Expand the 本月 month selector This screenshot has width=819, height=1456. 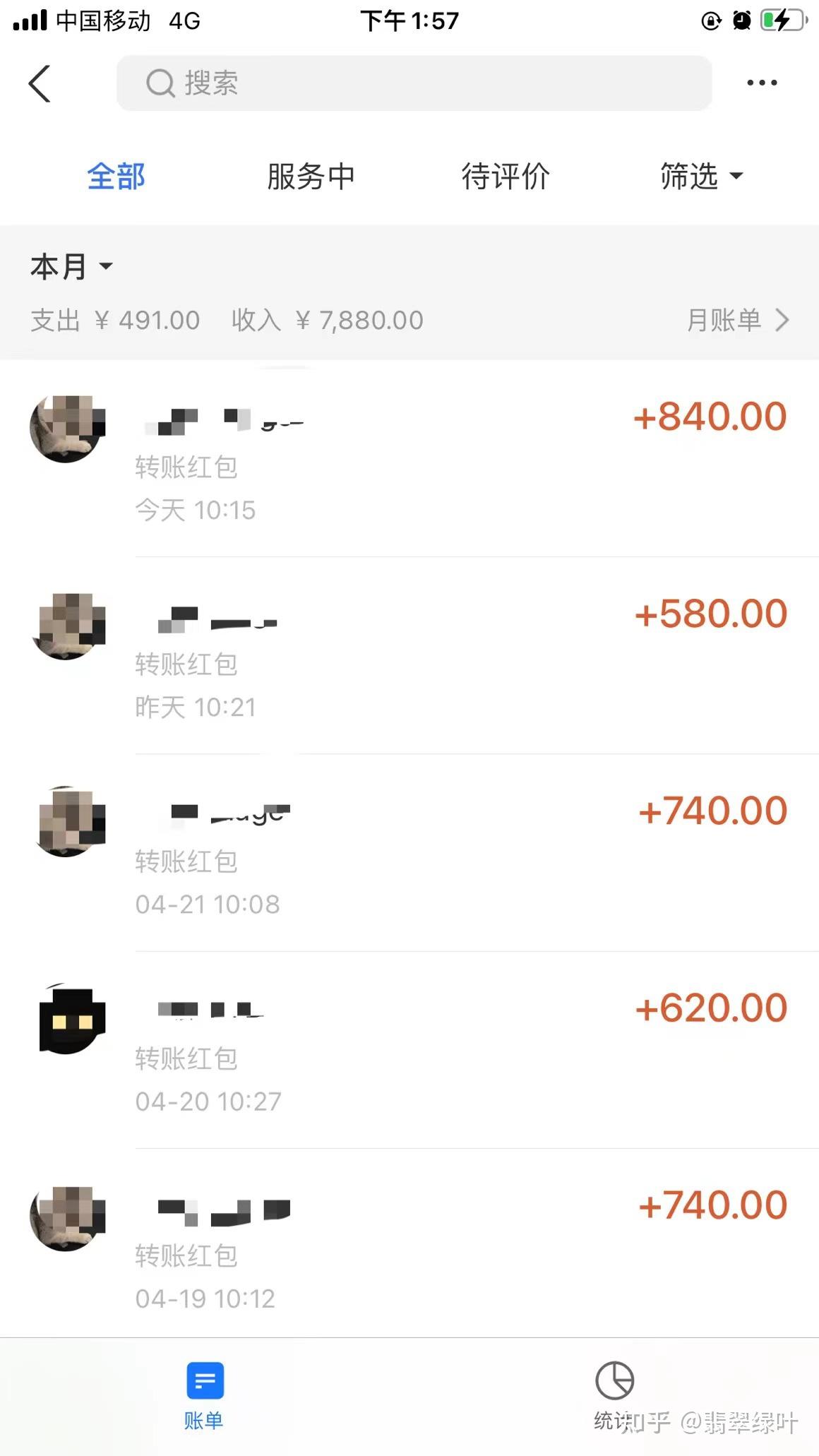click(71, 266)
